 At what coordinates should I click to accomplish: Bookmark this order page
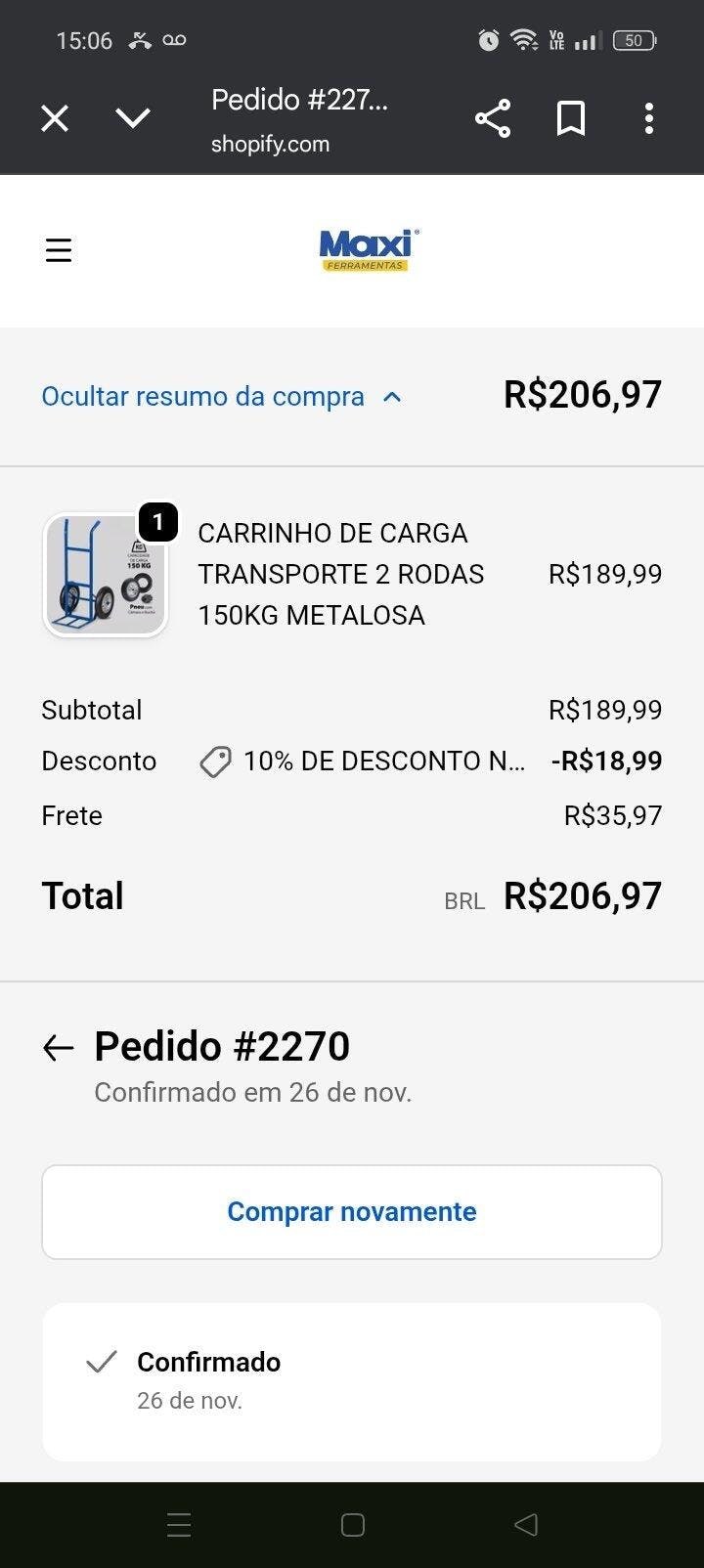tap(571, 119)
